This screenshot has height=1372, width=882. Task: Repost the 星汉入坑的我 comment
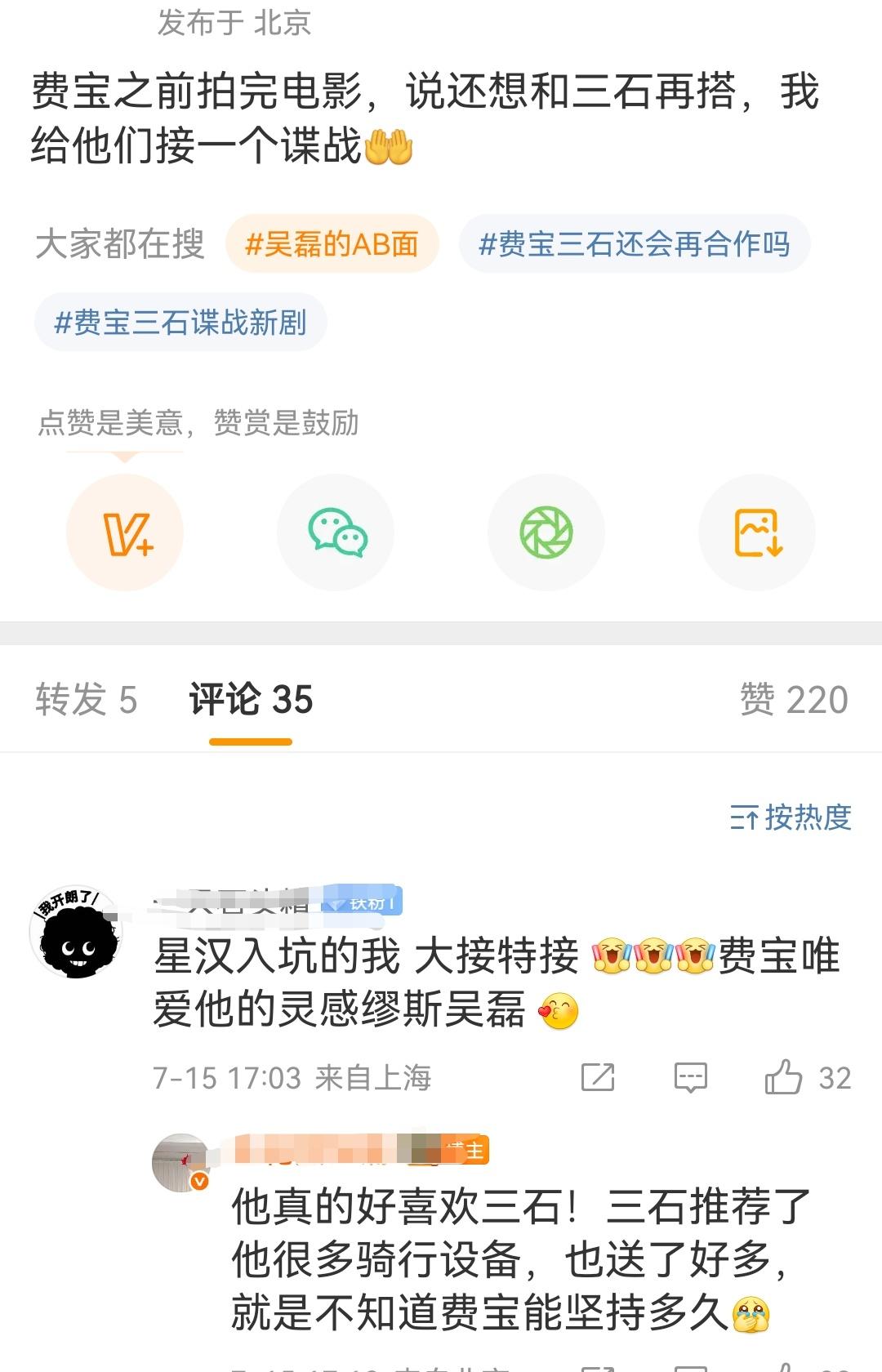598,1077
